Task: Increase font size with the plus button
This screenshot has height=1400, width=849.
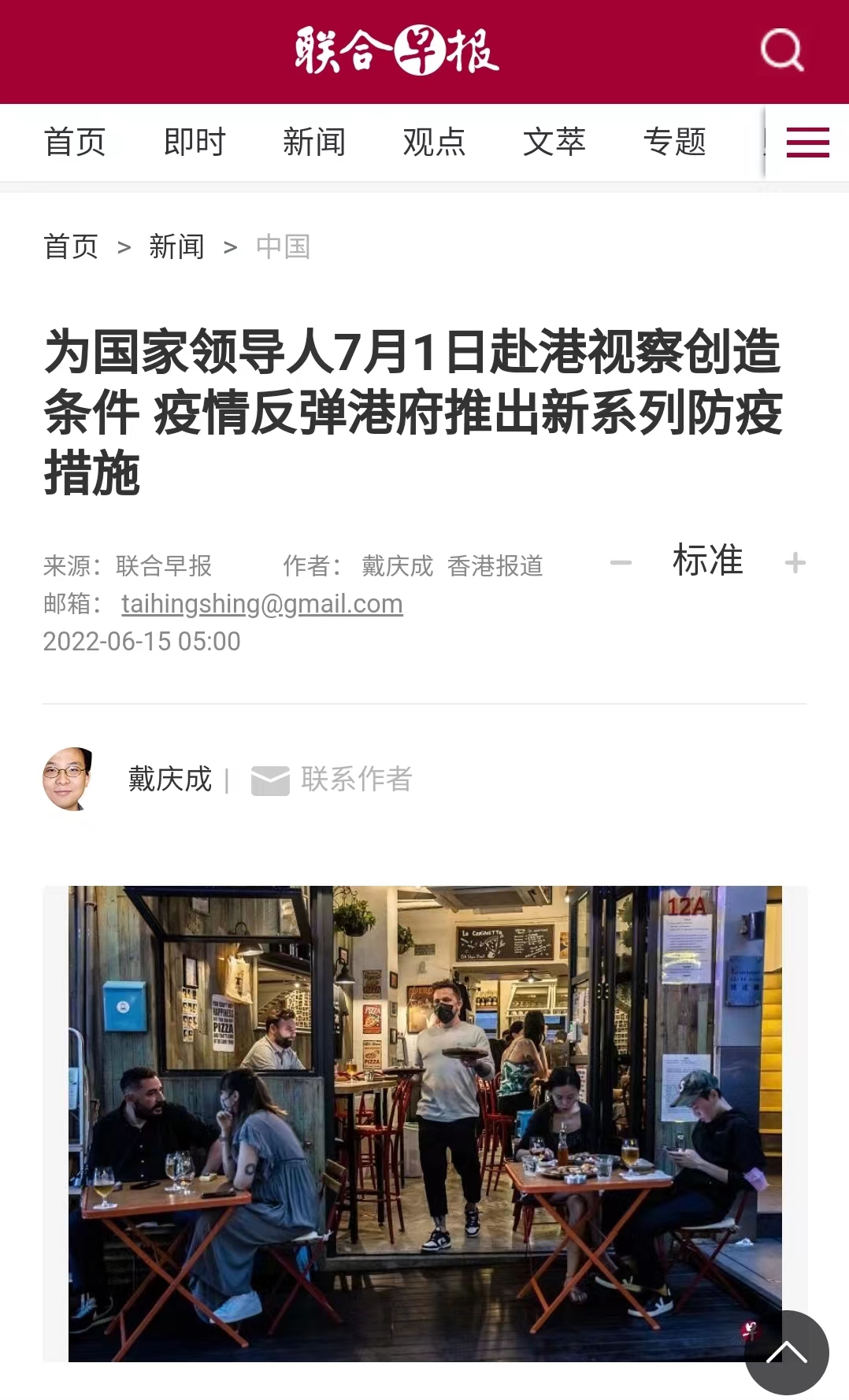Action: [x=795, y=563]
